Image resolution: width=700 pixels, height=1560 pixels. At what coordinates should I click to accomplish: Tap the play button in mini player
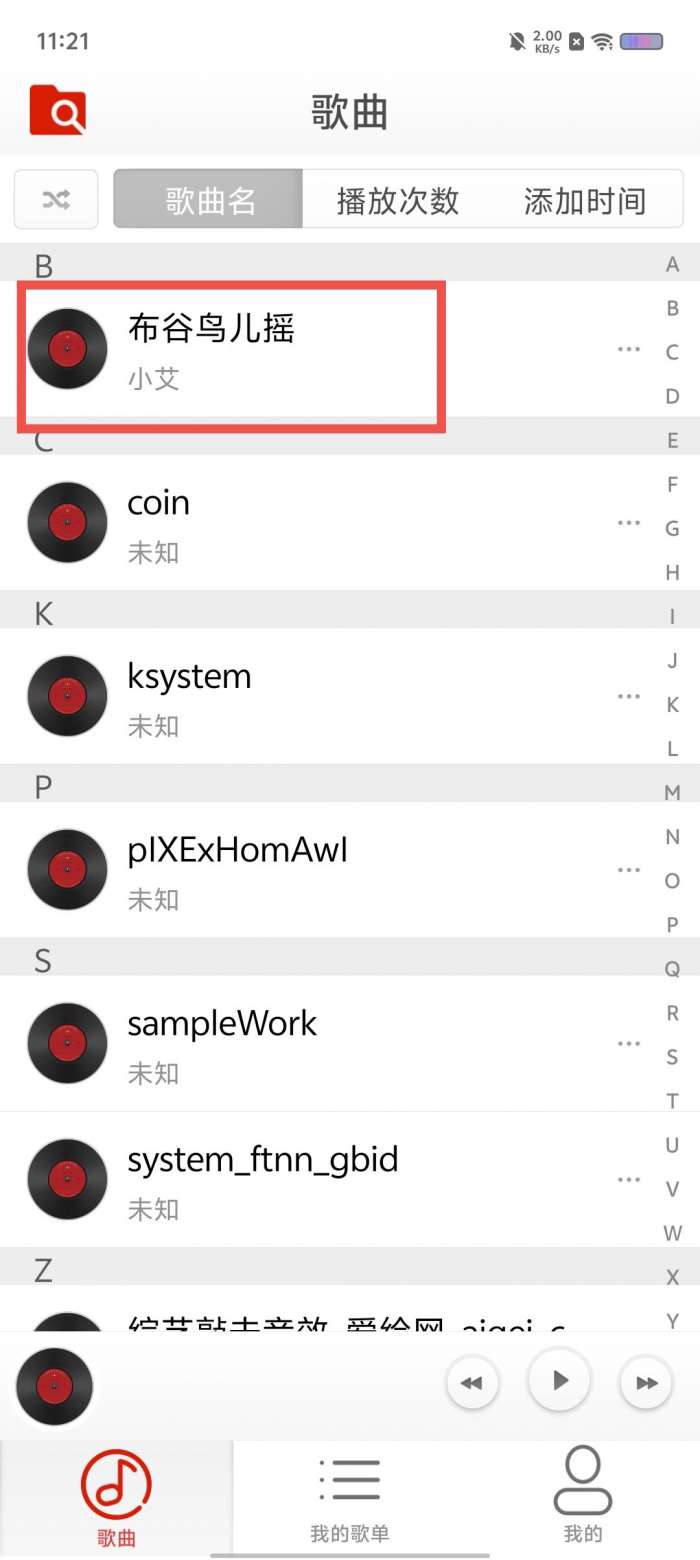point(559,1381)
